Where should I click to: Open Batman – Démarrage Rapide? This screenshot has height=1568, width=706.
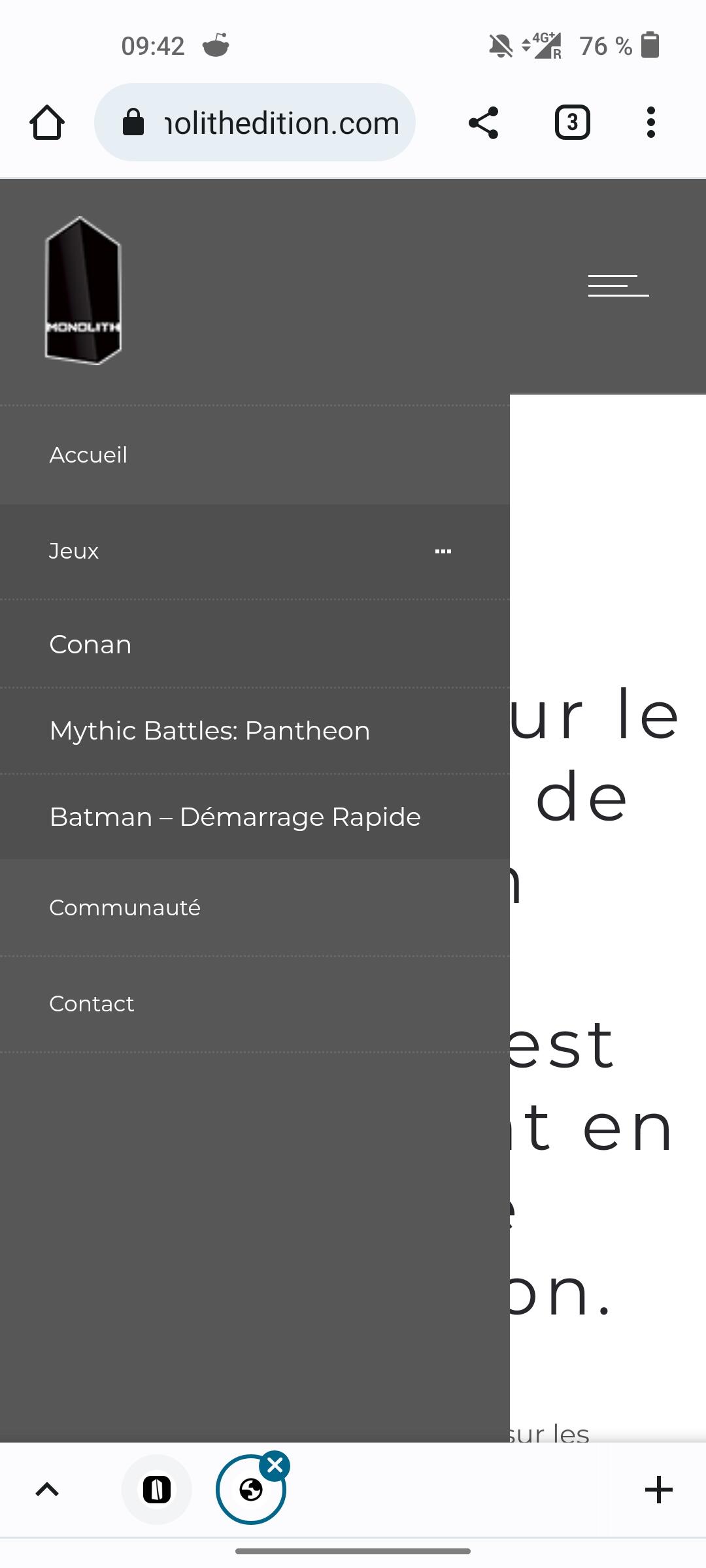[255, 817]
